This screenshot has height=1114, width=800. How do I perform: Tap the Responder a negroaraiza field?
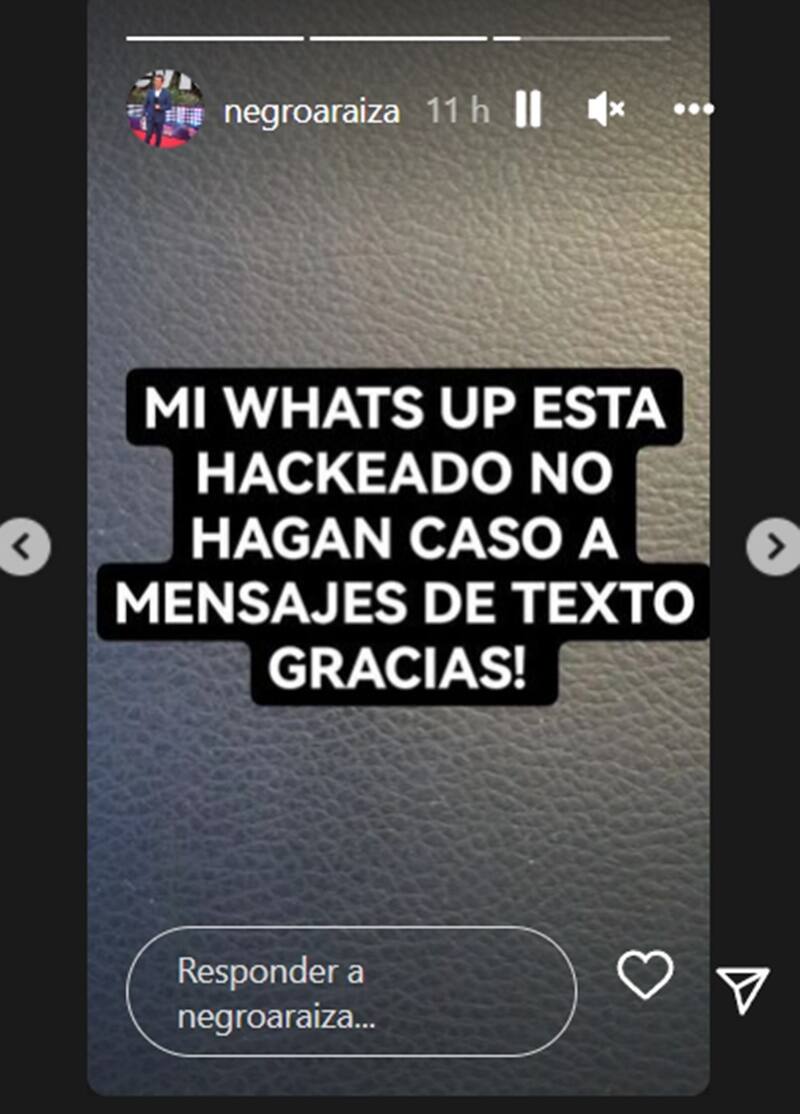[351, 991]
